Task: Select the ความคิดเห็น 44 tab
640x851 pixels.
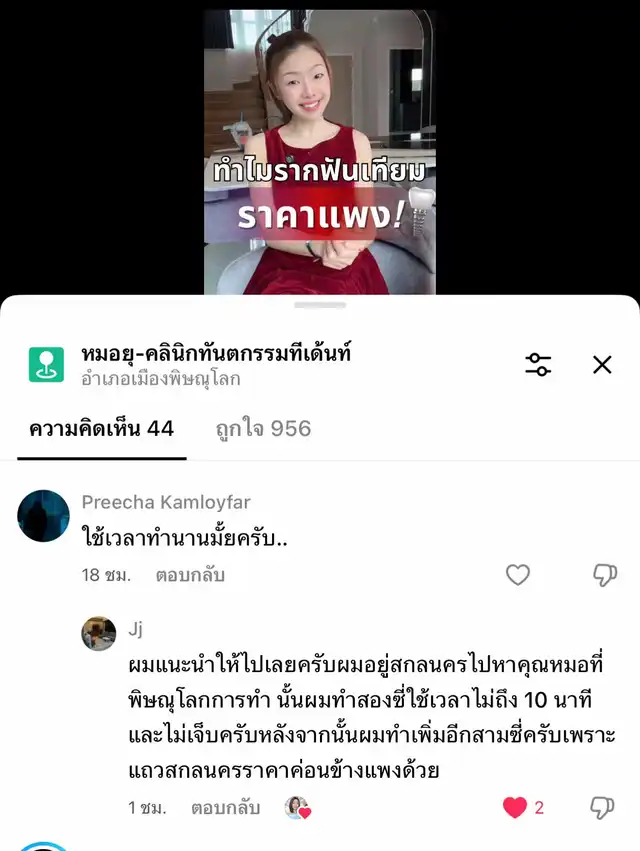Action: coord(102,429)
